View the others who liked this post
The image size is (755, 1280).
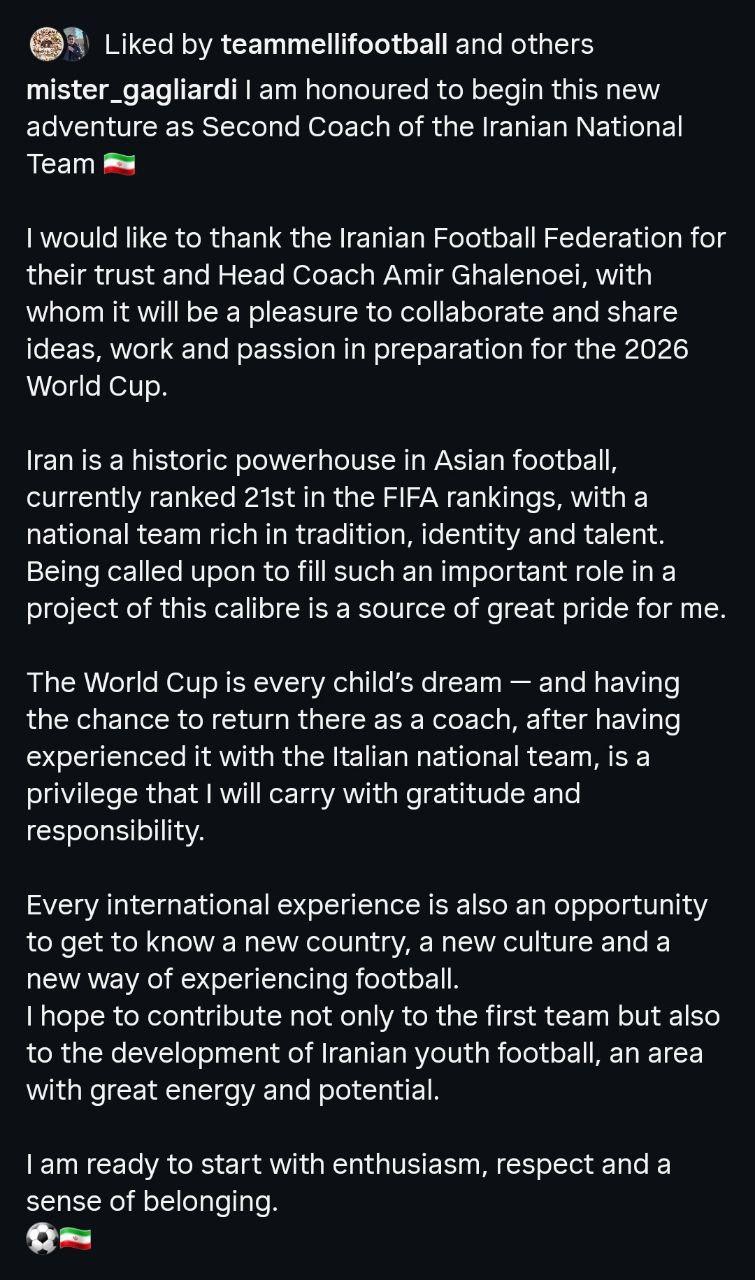pos(552,45)
